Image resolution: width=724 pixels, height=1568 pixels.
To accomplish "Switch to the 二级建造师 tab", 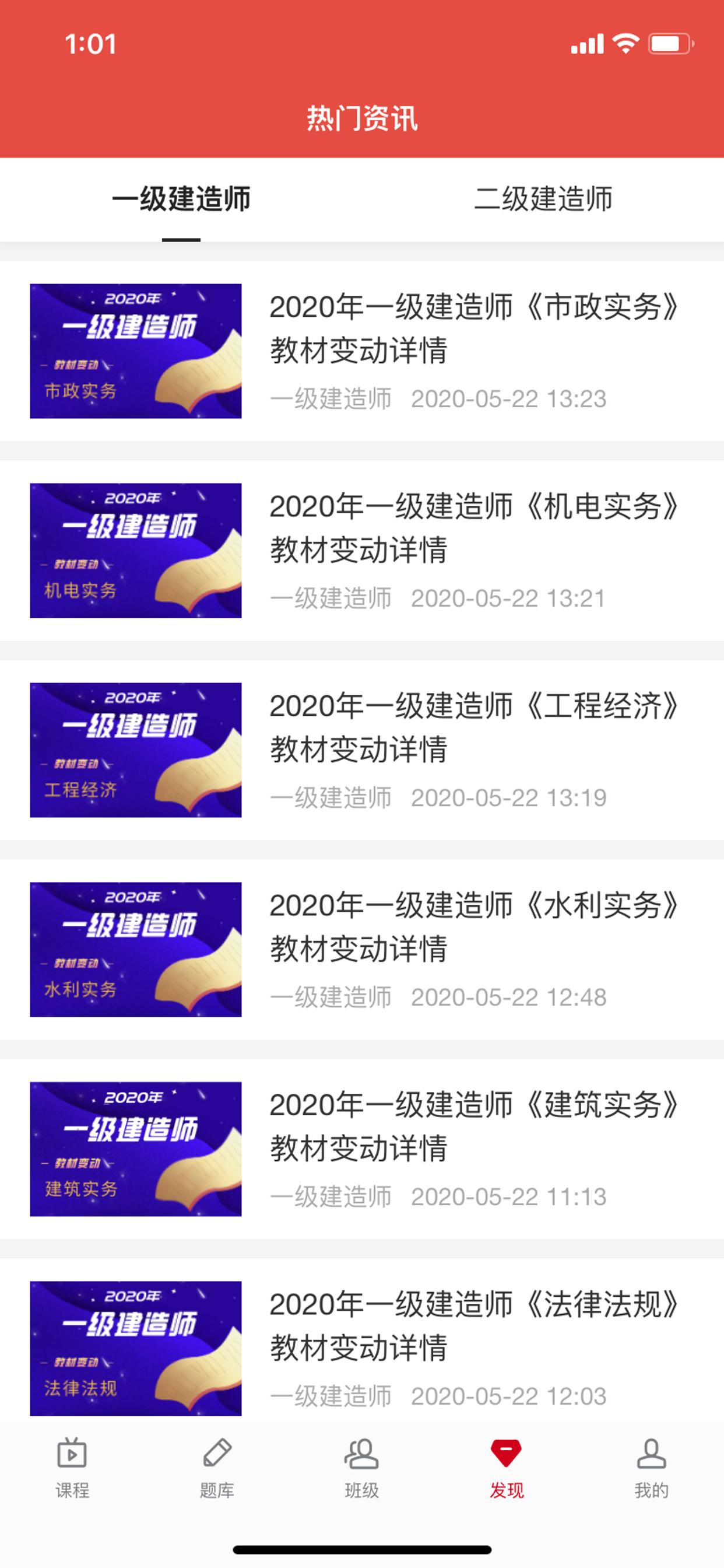I will click(543, 199).
